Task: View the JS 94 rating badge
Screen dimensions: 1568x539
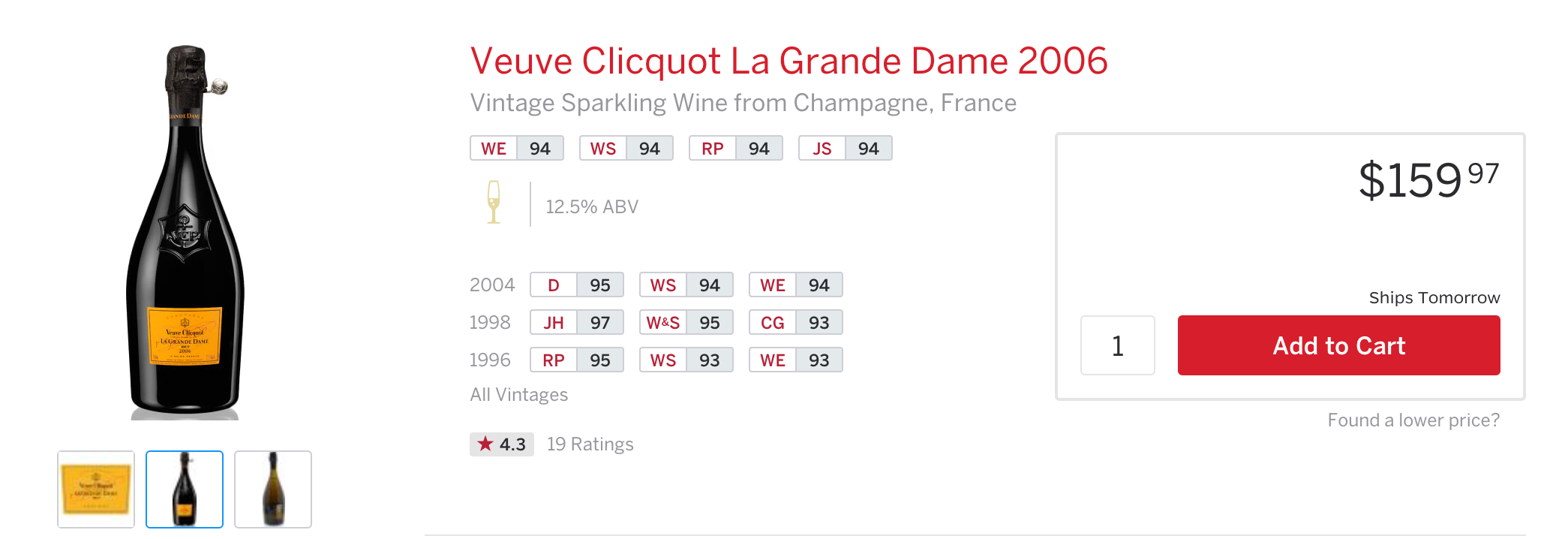Action: tap(845, 149)
